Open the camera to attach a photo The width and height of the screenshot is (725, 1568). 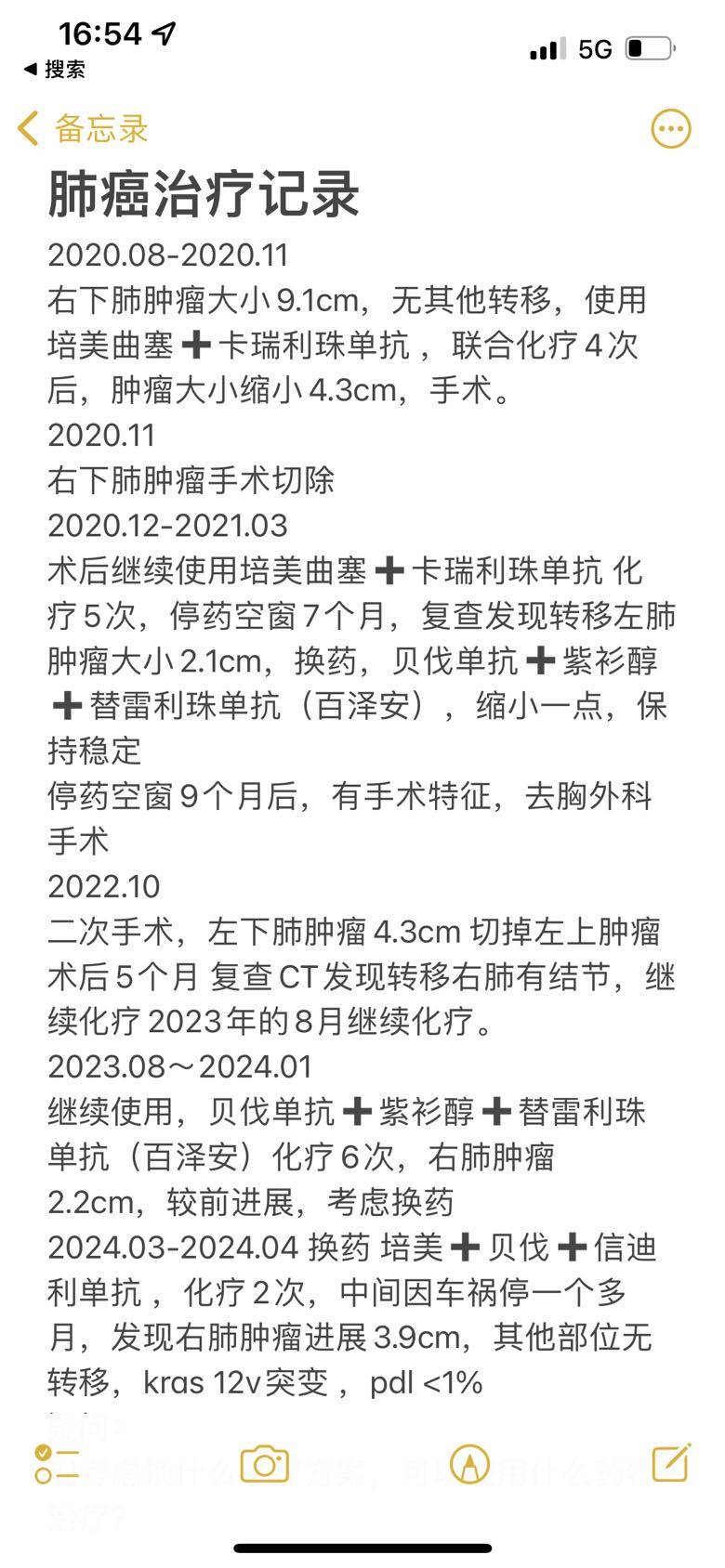[264, 1464]
